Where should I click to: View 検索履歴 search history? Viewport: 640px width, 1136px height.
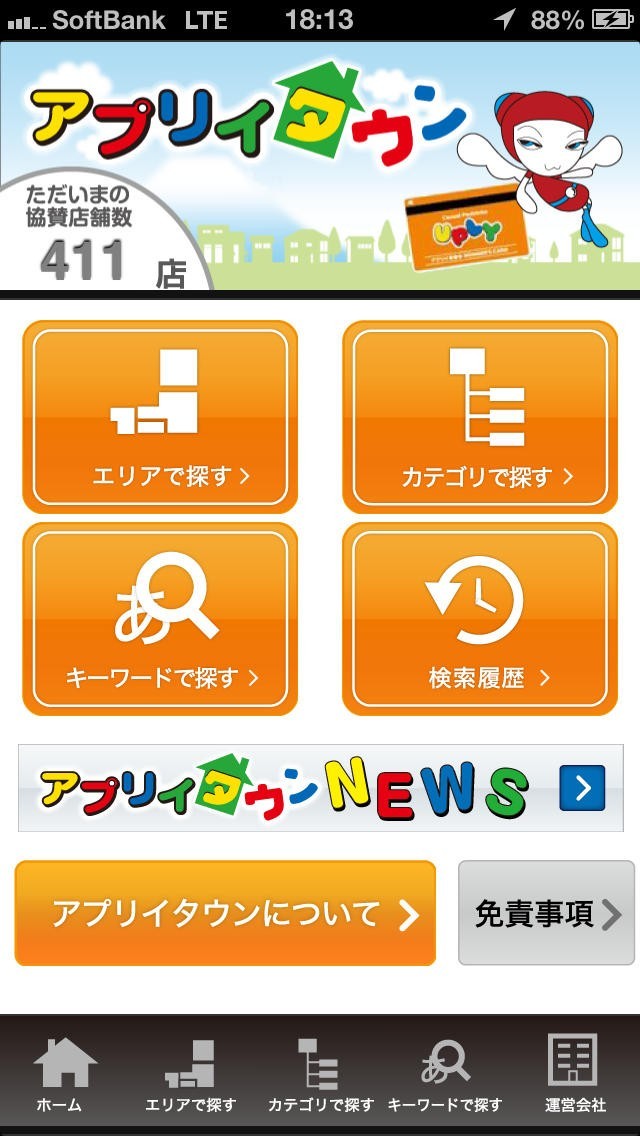tap(480, 619)
